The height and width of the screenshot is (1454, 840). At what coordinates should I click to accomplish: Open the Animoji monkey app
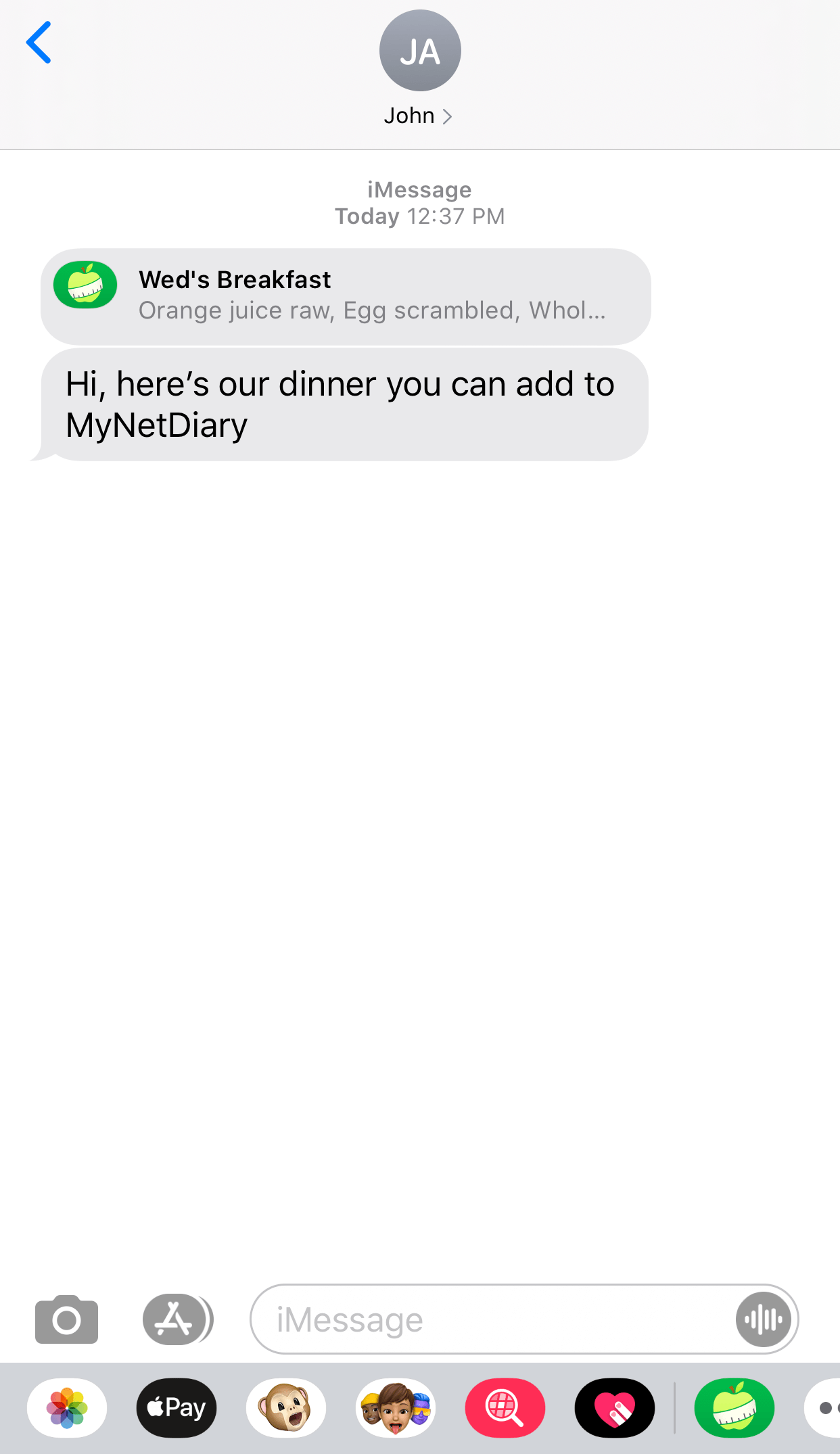pos(286,1407)
